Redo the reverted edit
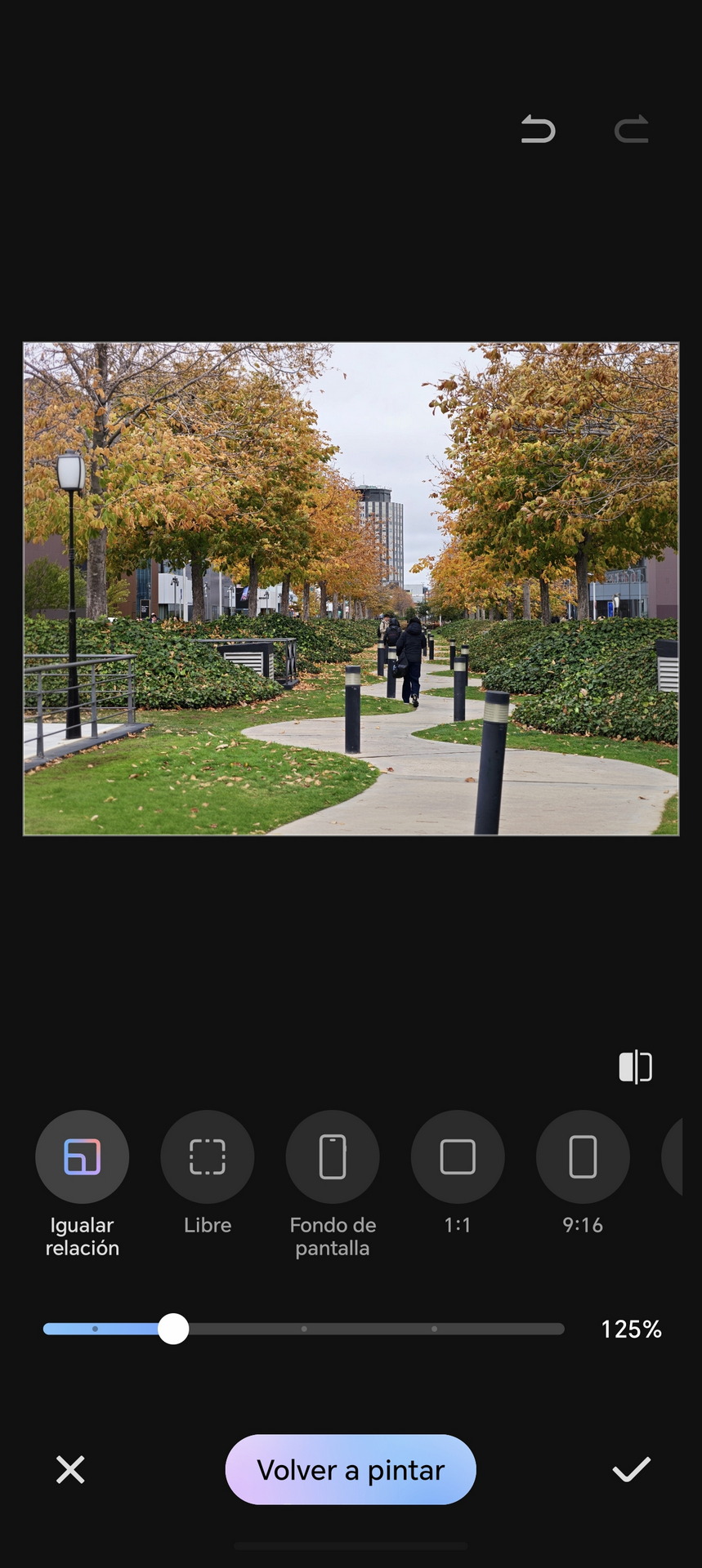702x1568 pixels. point(632,130)
